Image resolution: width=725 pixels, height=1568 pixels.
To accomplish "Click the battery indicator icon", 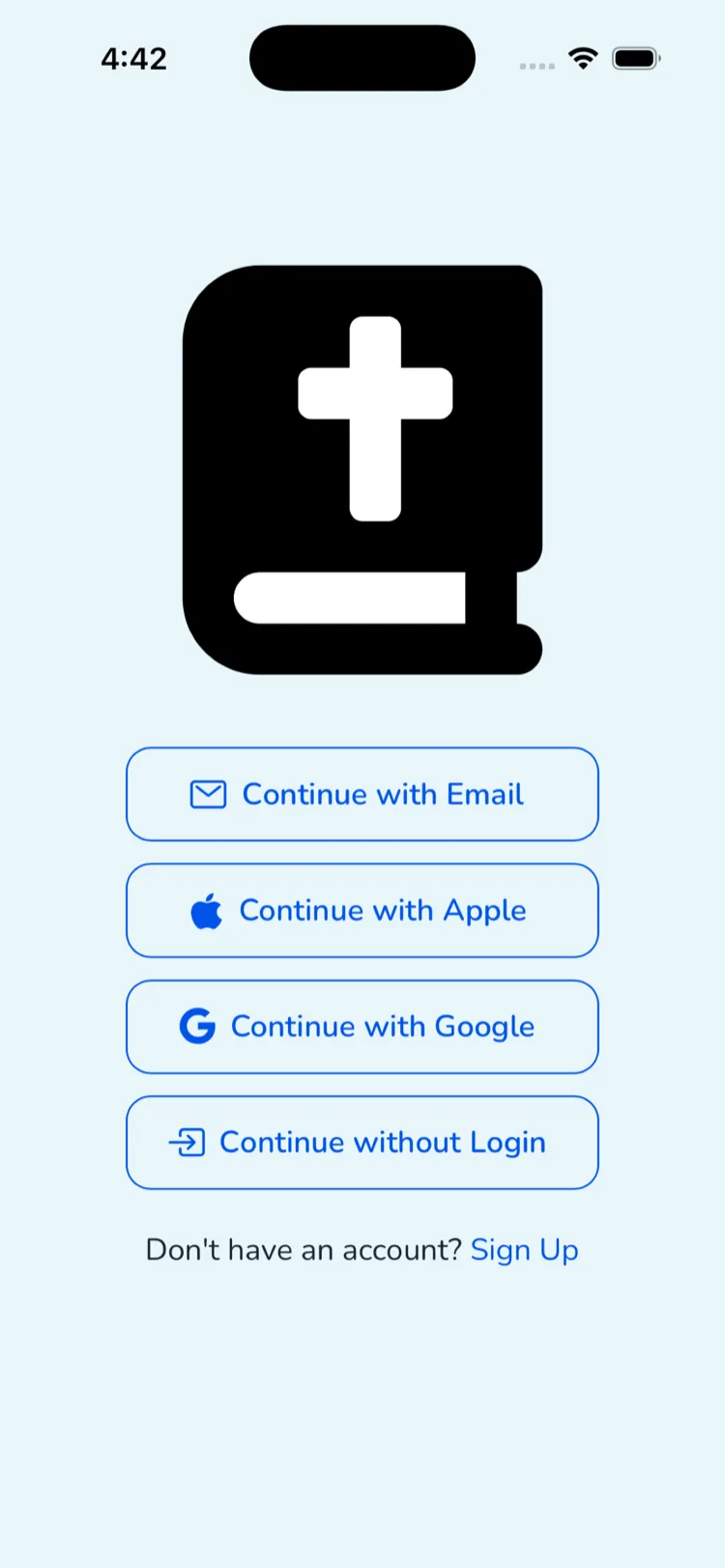I will [635, 58].
